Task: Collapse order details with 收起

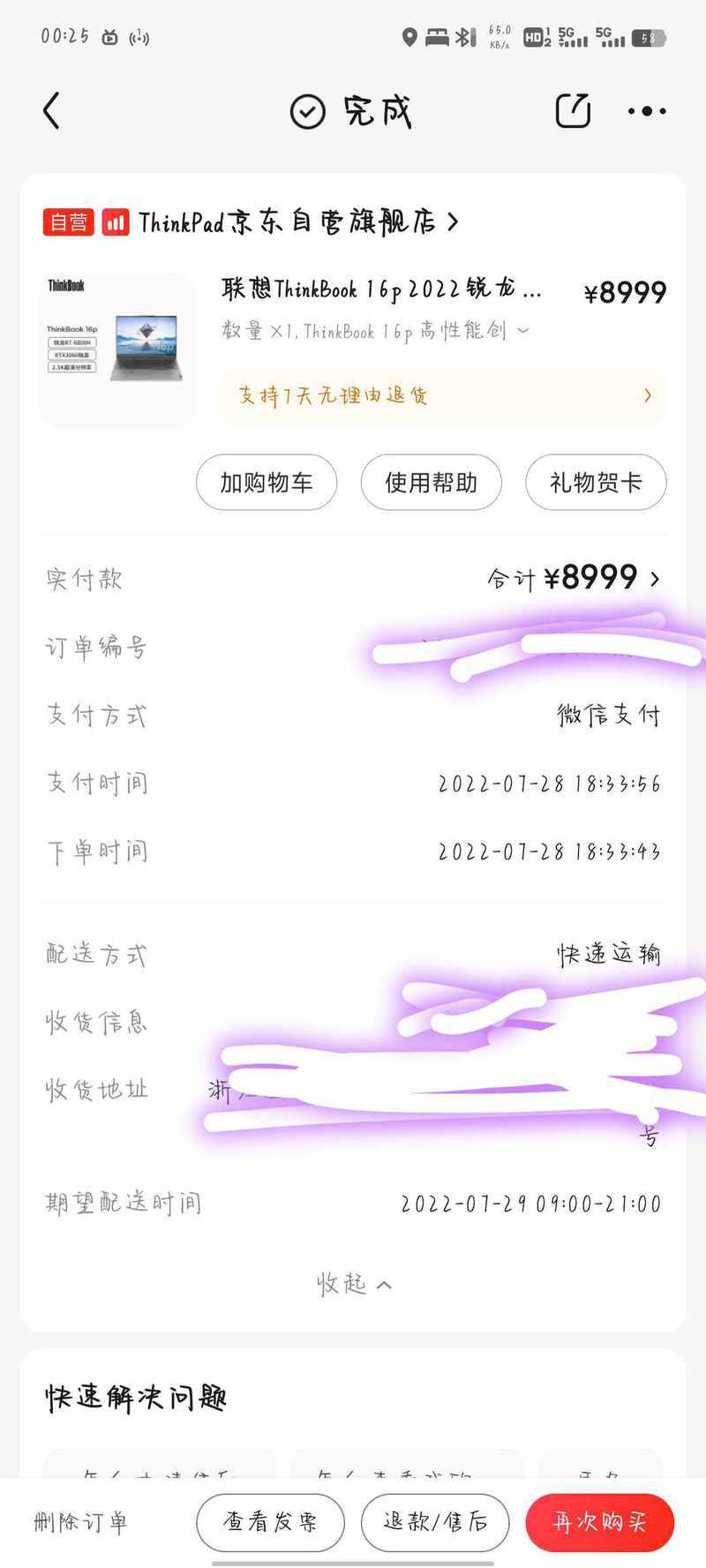Action: (x=354, y=1284)
